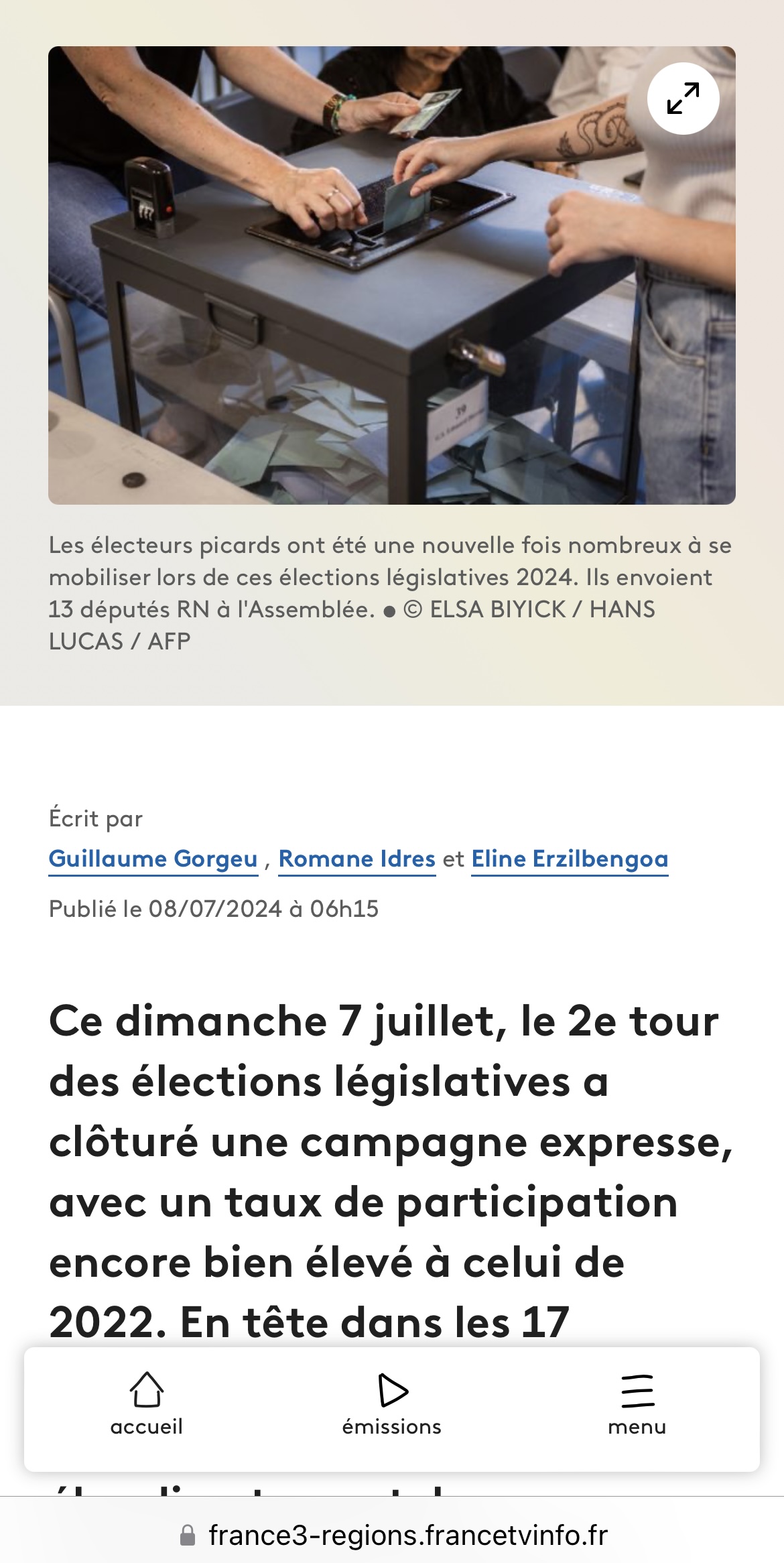Open Eline Erzilbengoa's author profile
Viewport: 784px width, 1563px height.
point(570,859)
